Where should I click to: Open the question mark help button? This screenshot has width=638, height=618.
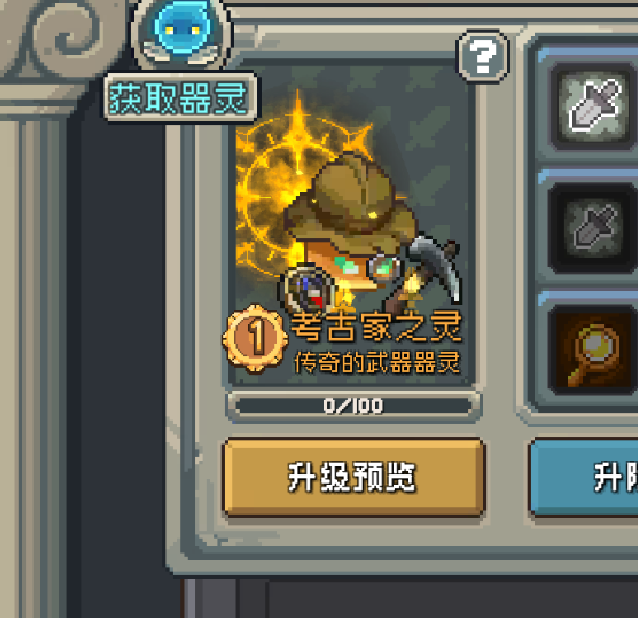(x=482, y=57)
